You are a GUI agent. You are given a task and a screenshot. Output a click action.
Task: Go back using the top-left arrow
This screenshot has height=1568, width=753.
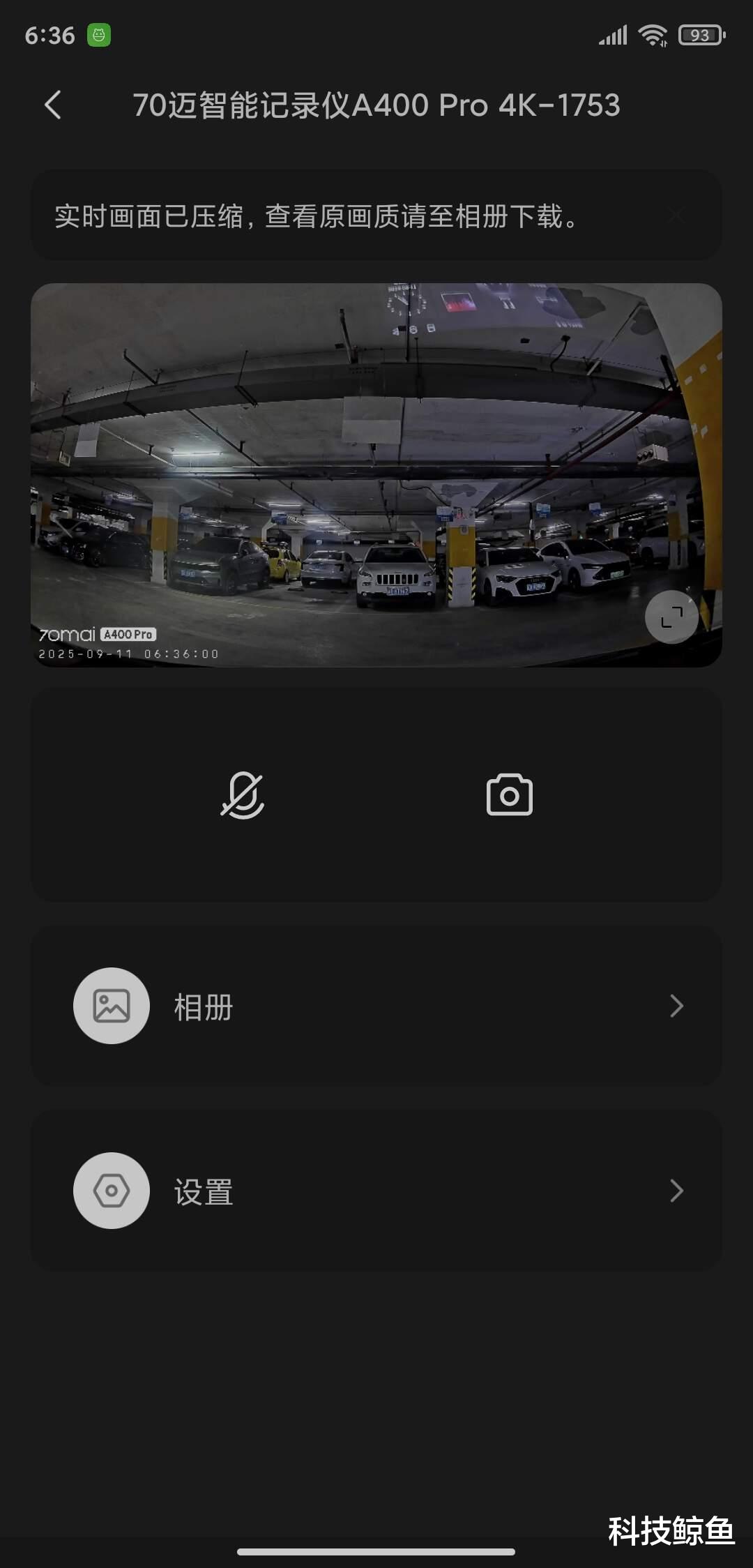(53, 105)
